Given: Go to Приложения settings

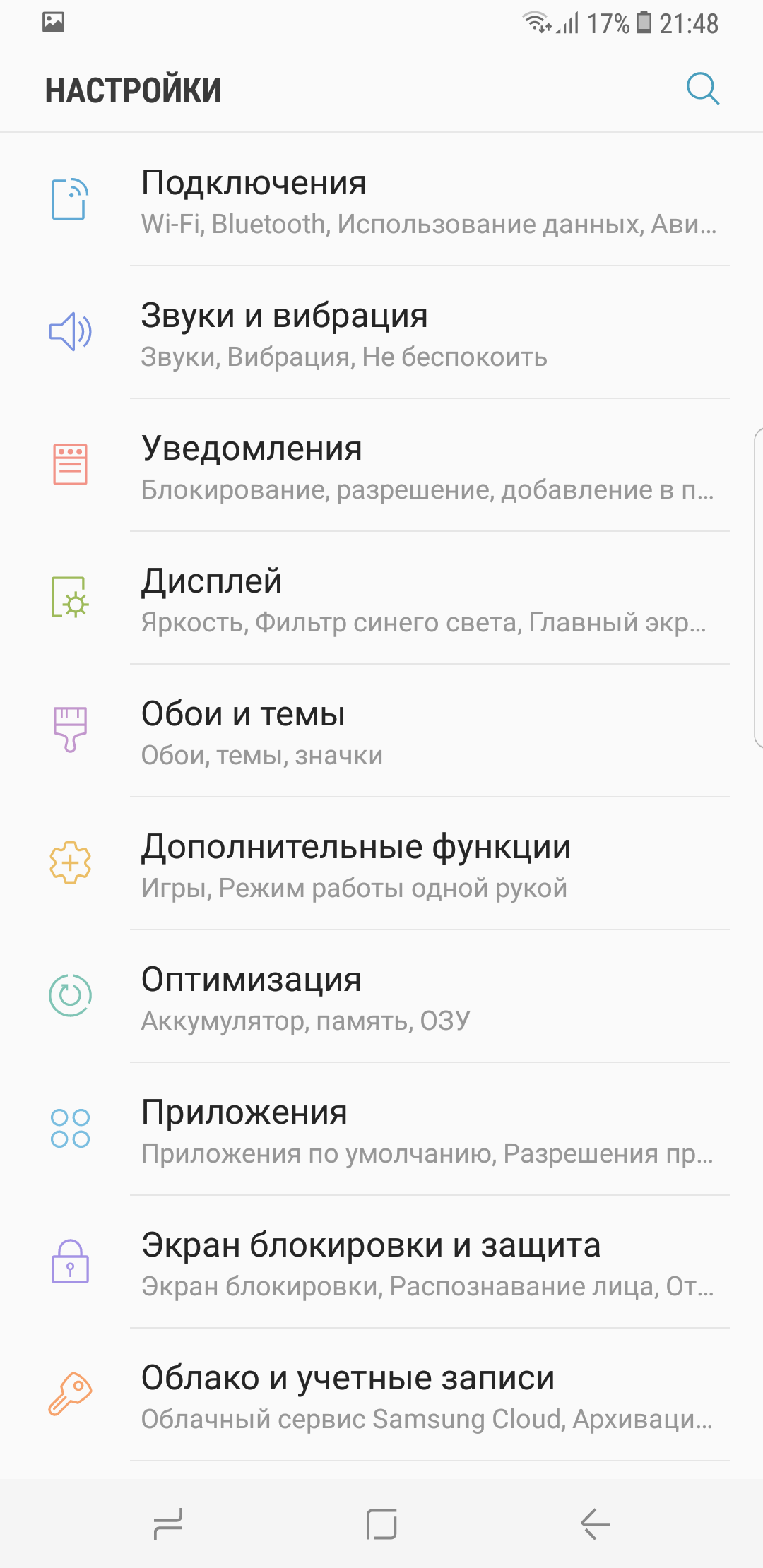Looking at the screenshot, I should [381, 1129].
